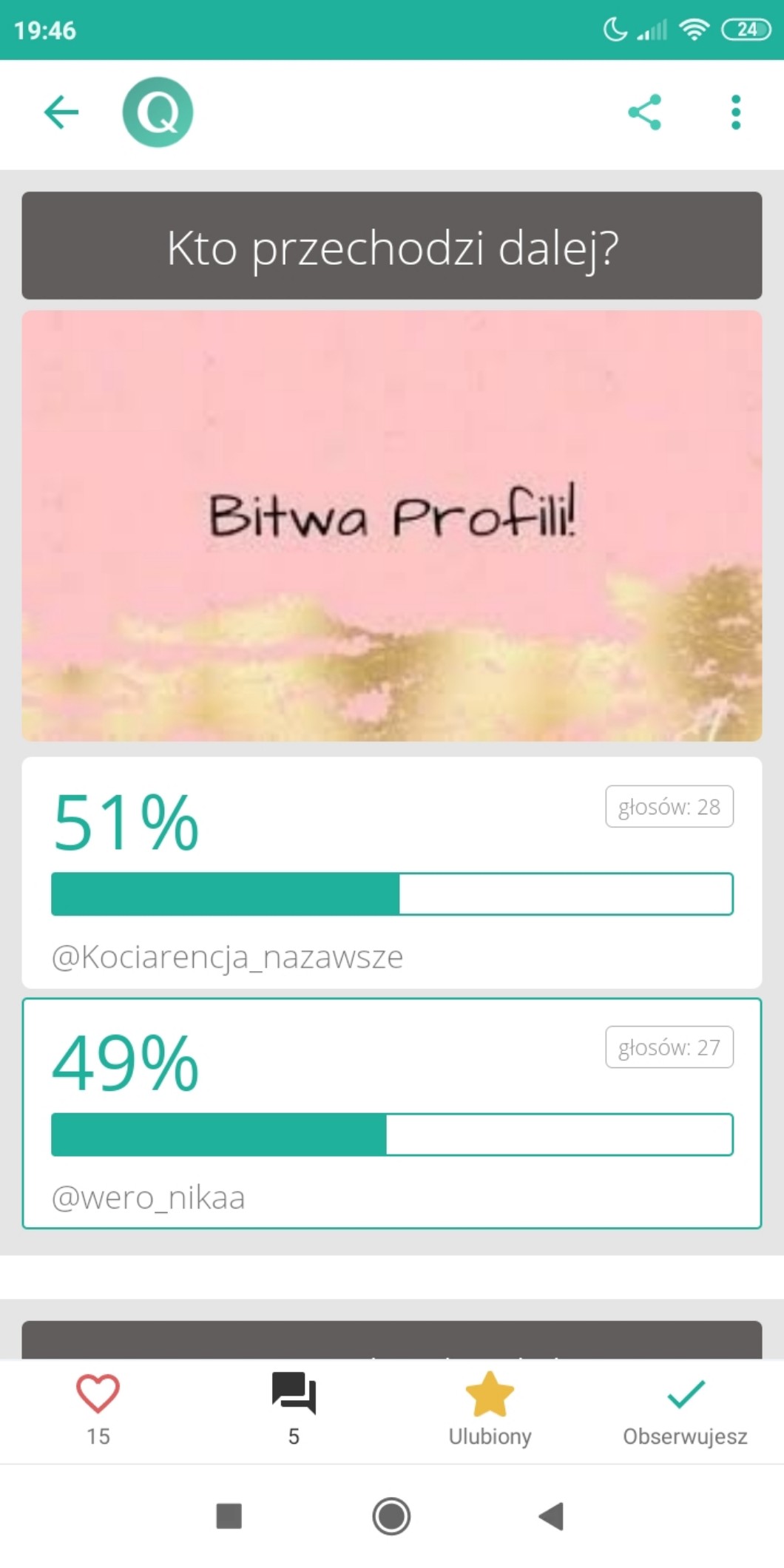Screen dimensions: 784x1568
Task: Like this poll with the heart
Action: tap(98, 1407)
